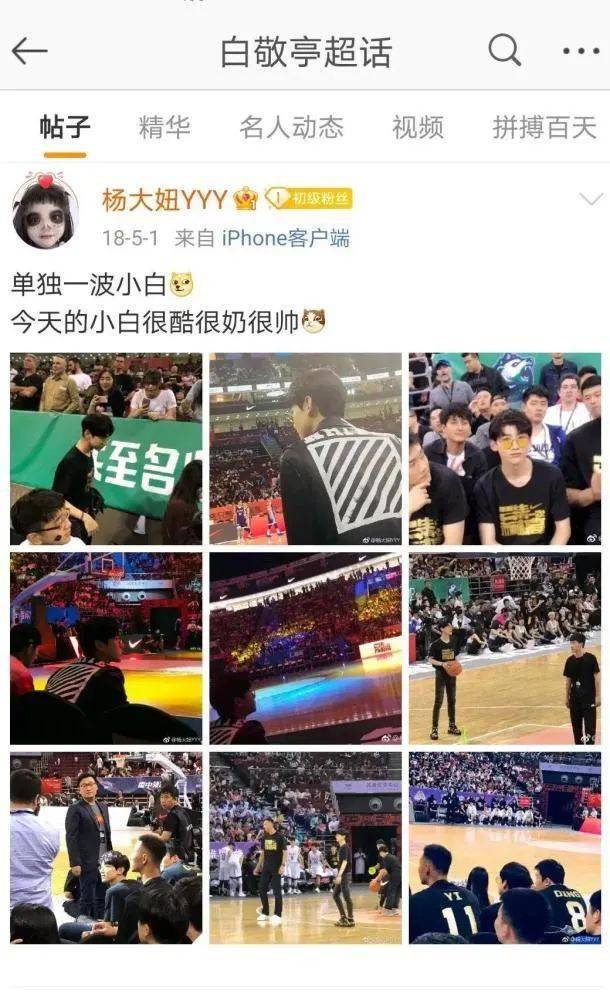Open the 名人动态 tab
Screen dimensions: 610x1000
coord(291,127)
